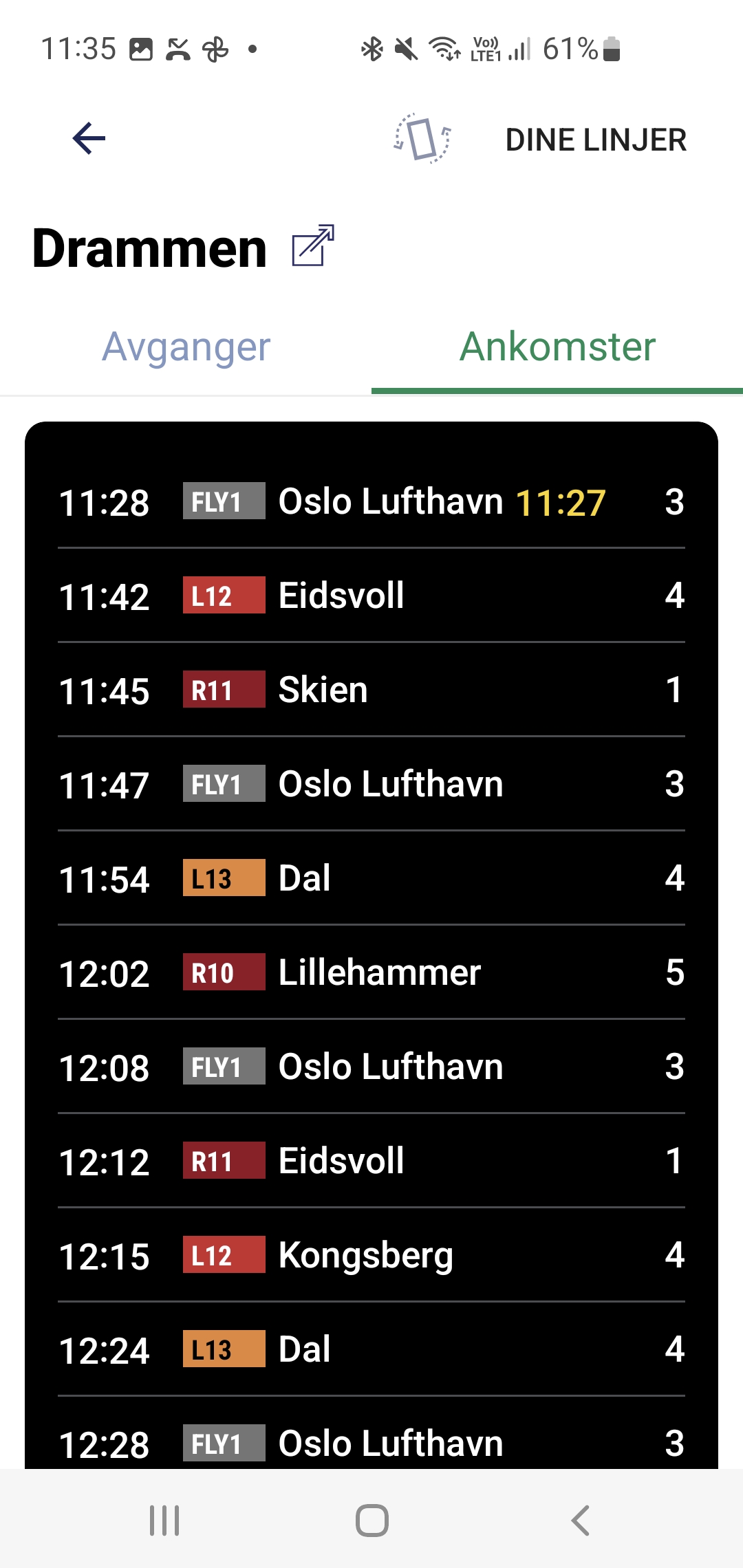Image resolution: width=743 pixels, height=1568 pixels.
Task: Open the 11:54 L13 Dal arrival
Action: point(371,878)
